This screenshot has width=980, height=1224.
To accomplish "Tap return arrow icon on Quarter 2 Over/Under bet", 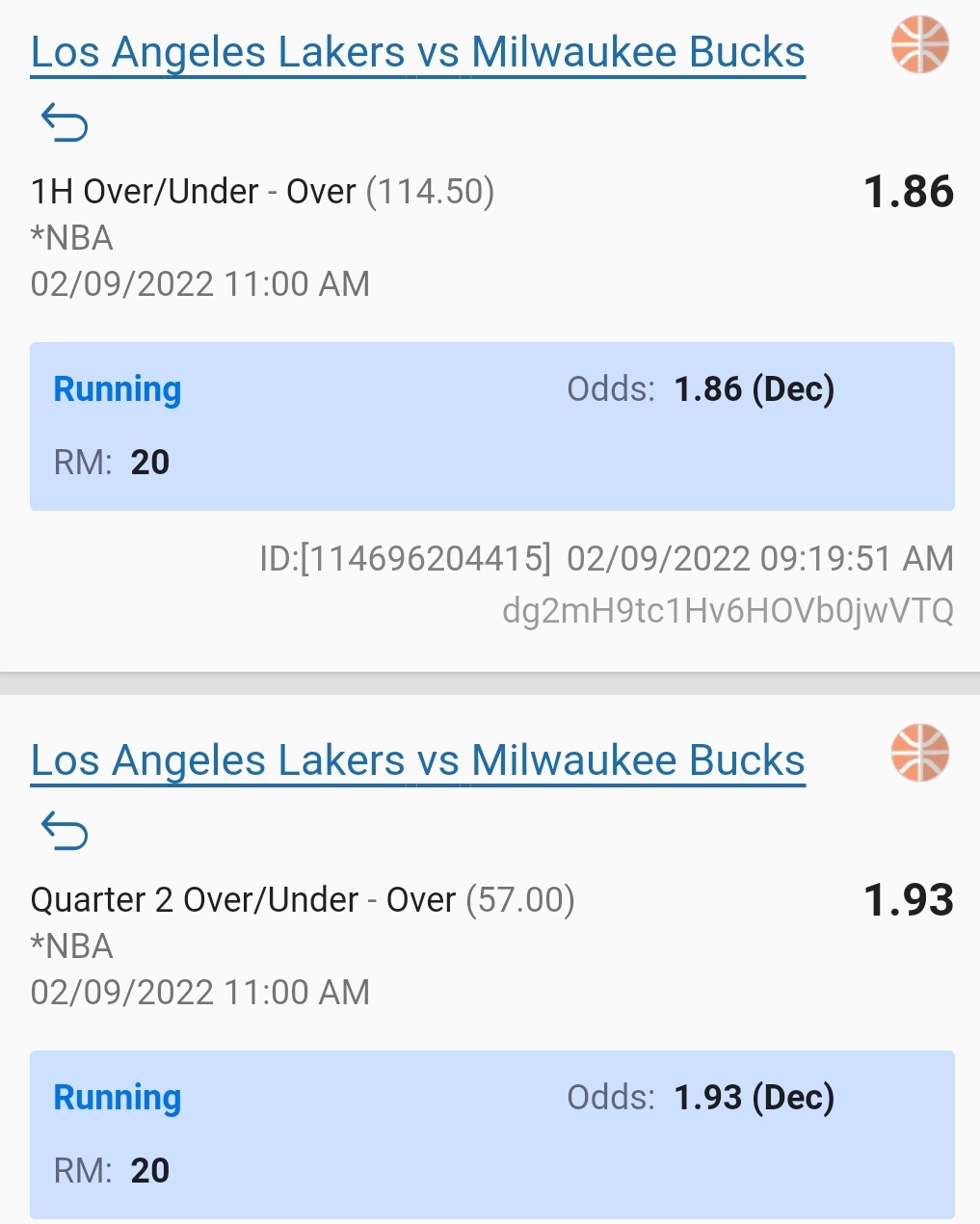I will click(x=65, y=832).
